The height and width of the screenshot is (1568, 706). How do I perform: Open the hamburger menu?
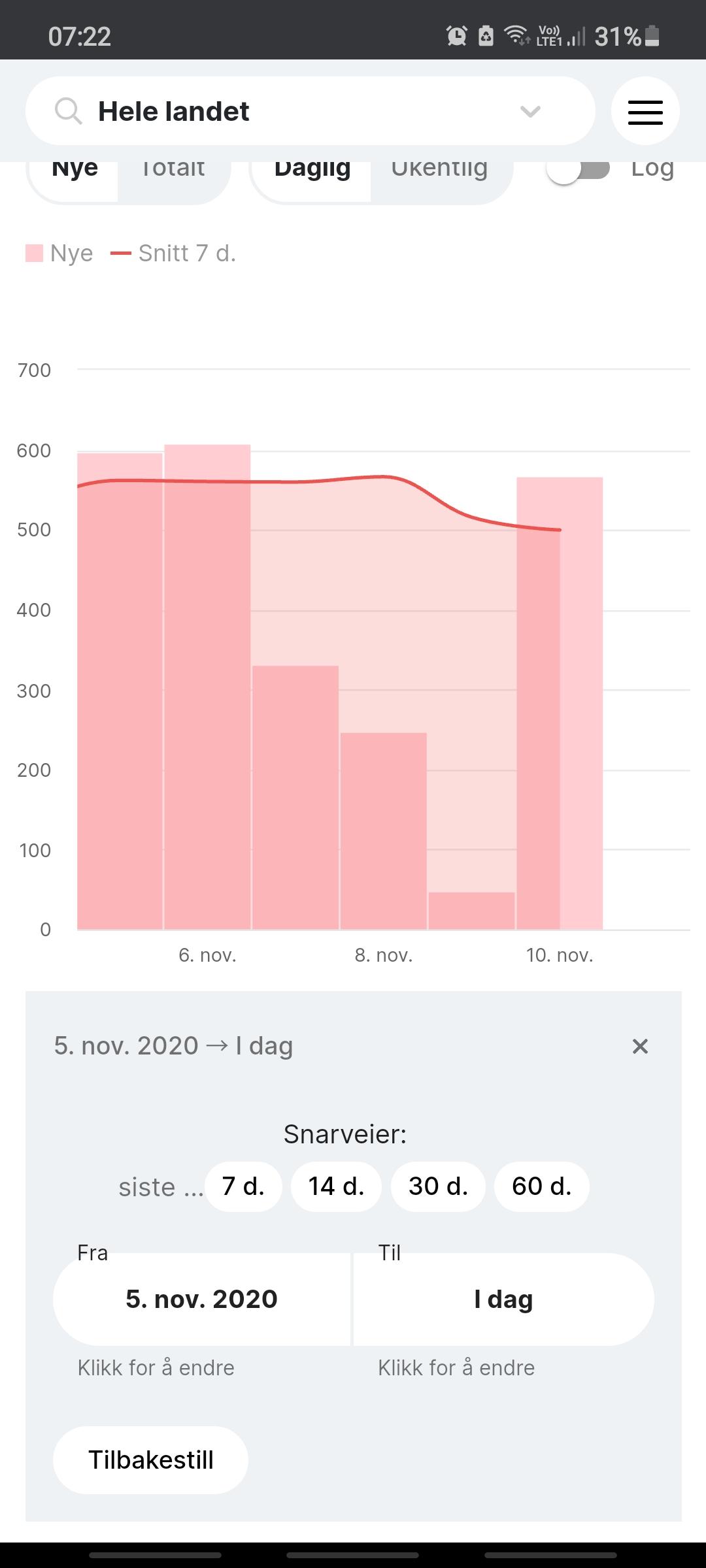[645, 111]
